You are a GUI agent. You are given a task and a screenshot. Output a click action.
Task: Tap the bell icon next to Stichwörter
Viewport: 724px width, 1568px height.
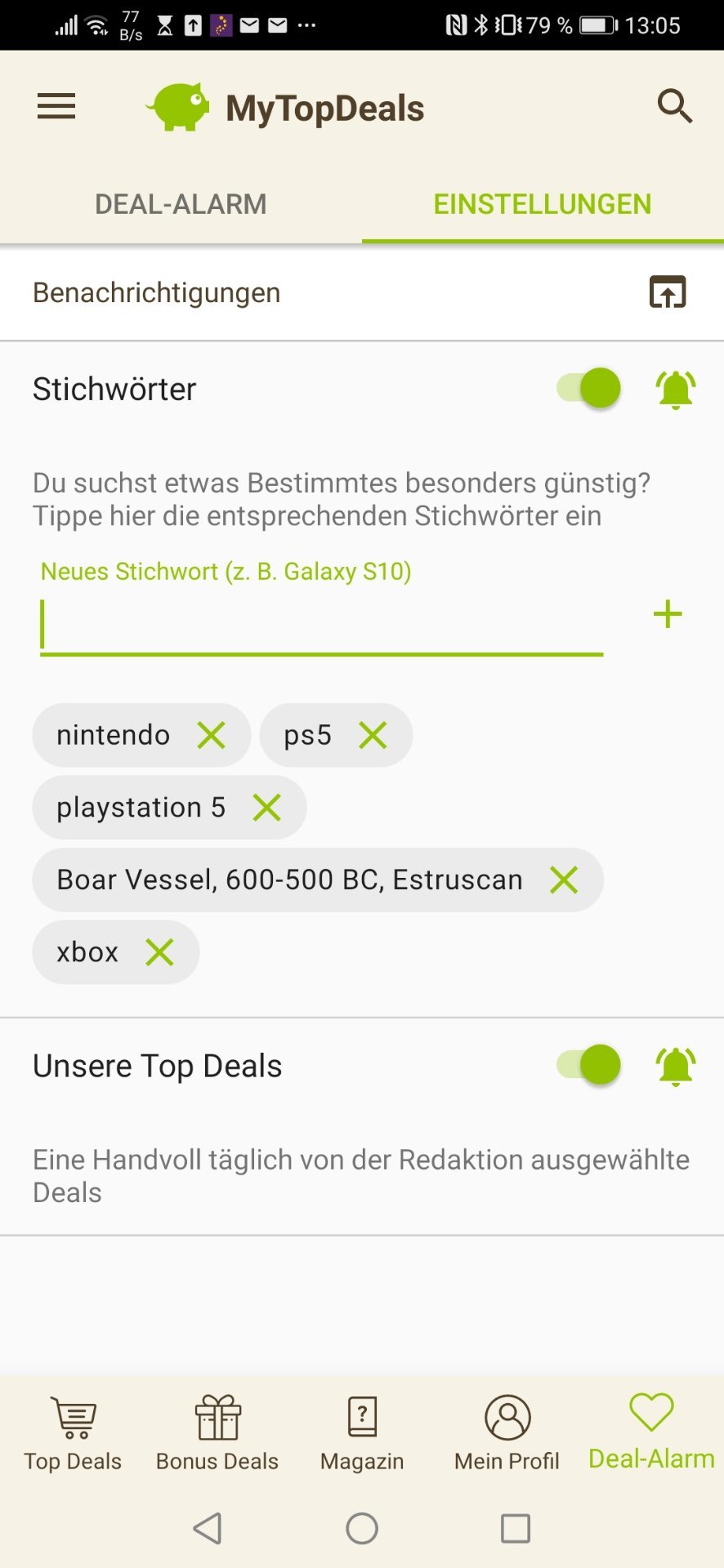pos(675,390)
